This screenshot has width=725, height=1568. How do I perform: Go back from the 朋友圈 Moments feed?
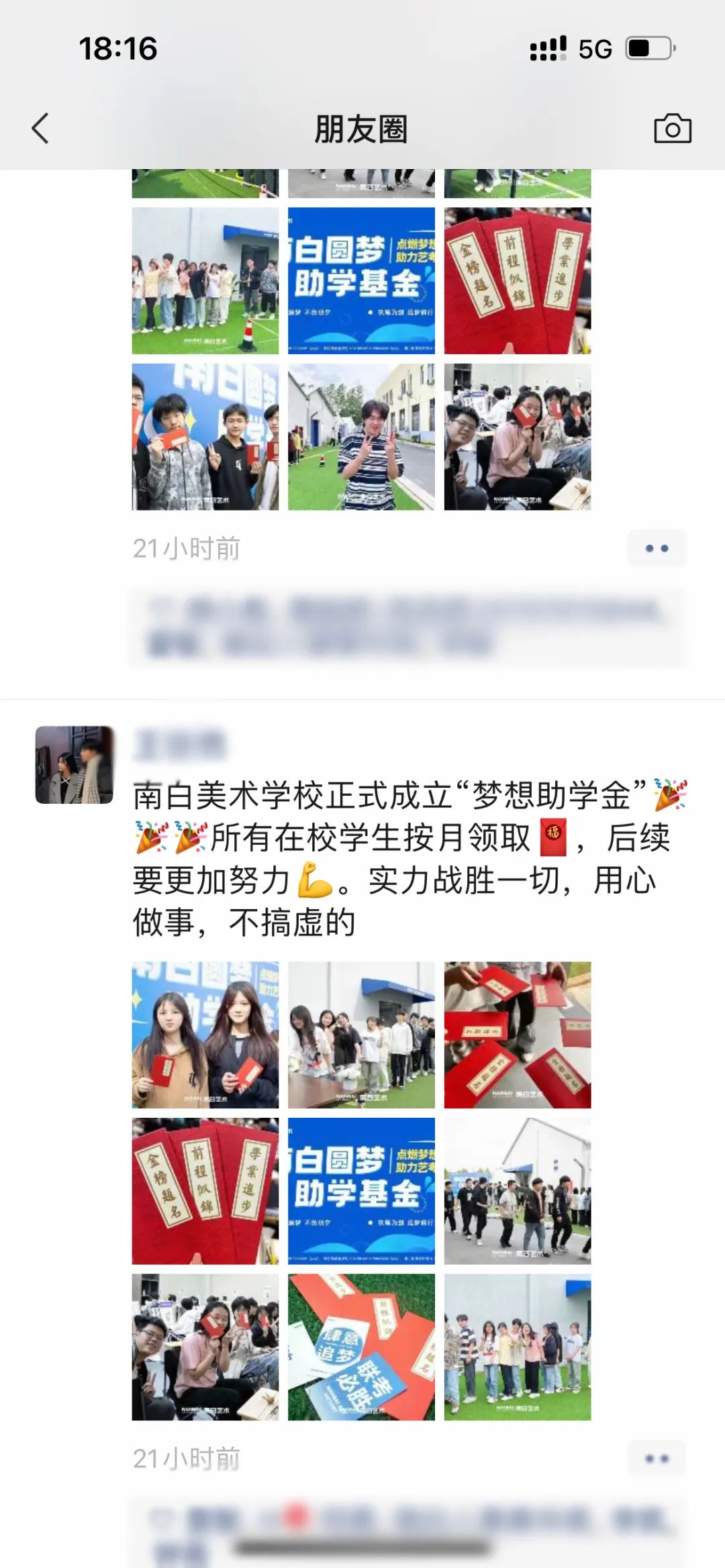tap(40, 128)
